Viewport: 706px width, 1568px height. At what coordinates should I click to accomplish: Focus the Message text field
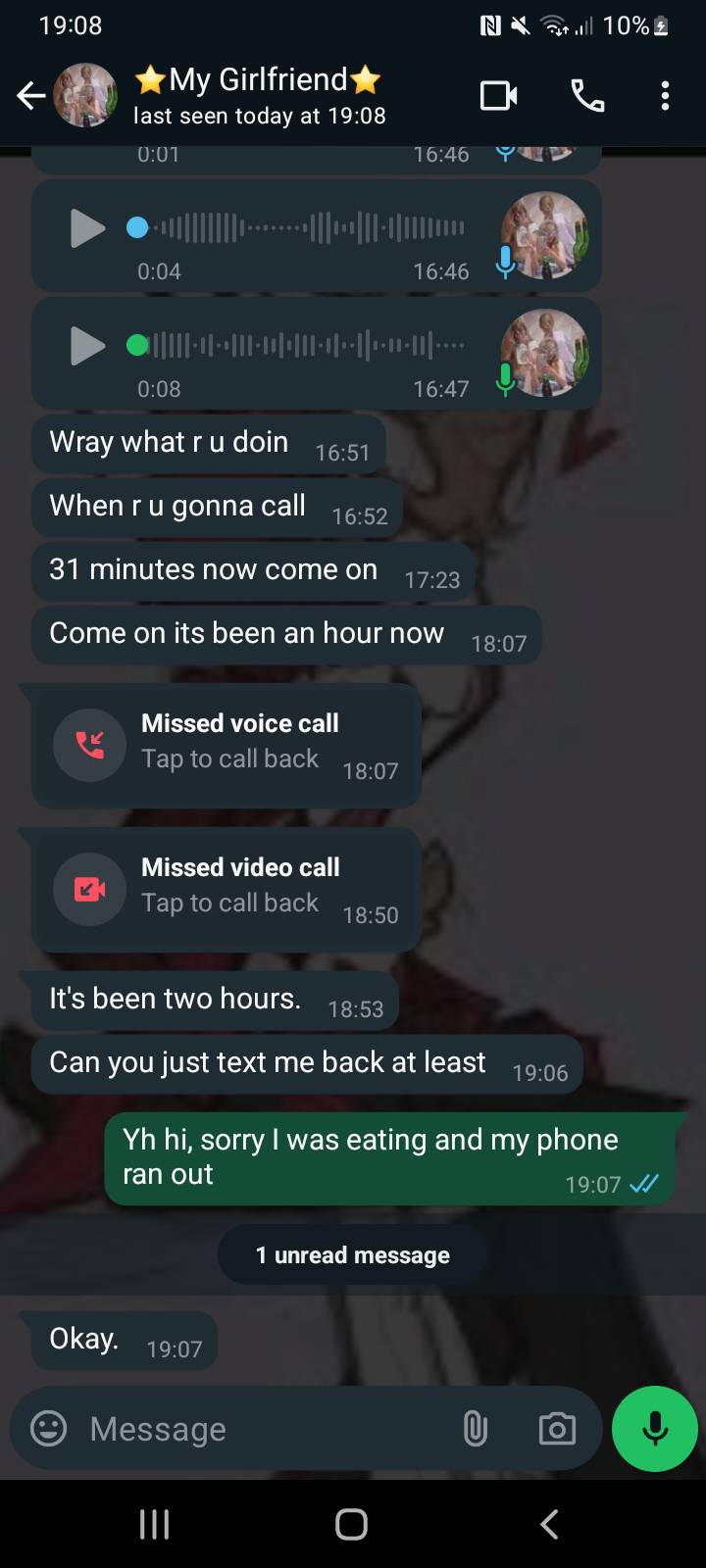click(265, 1429)
